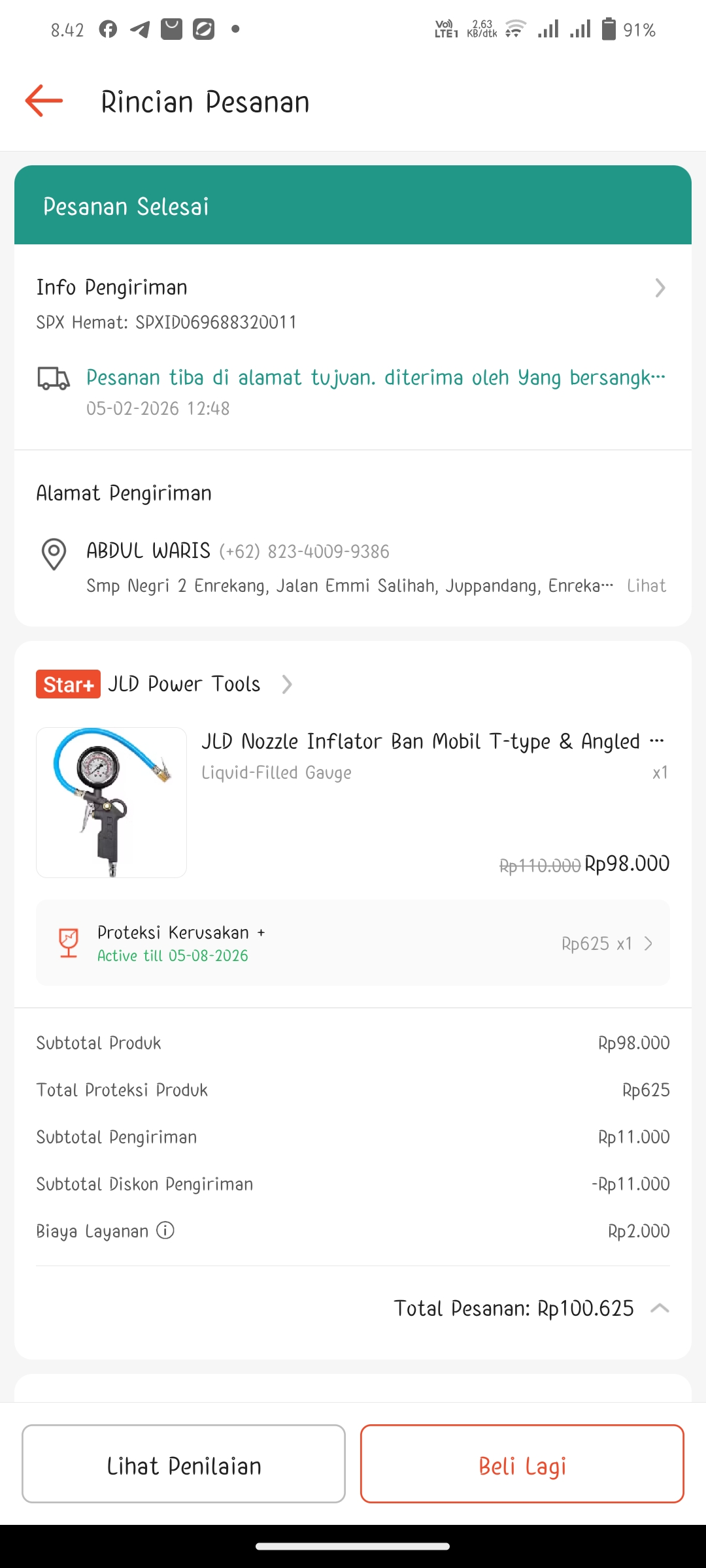
Task: Go back using the red arrow
Action: tap(44, 101)
